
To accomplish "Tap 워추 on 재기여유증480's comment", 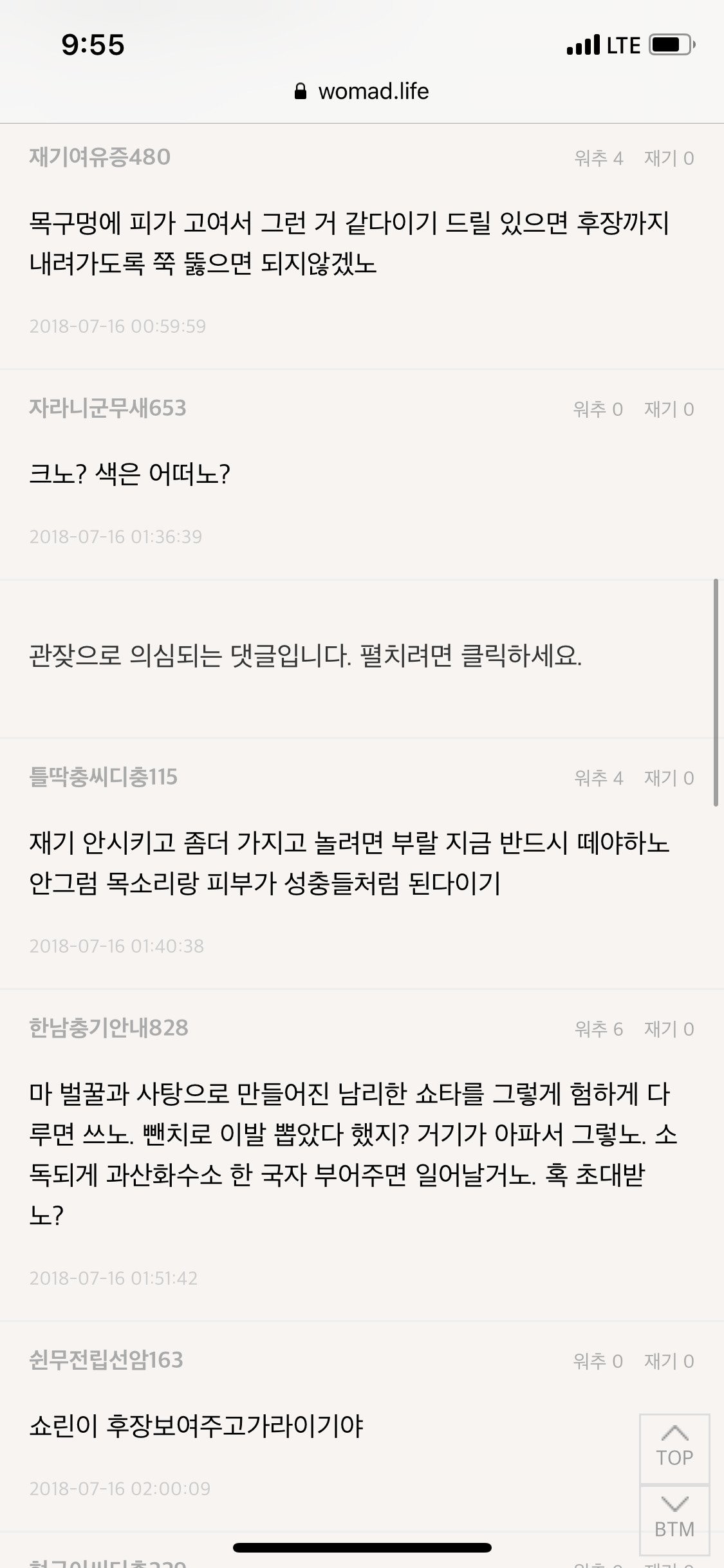I will (598, 158).
